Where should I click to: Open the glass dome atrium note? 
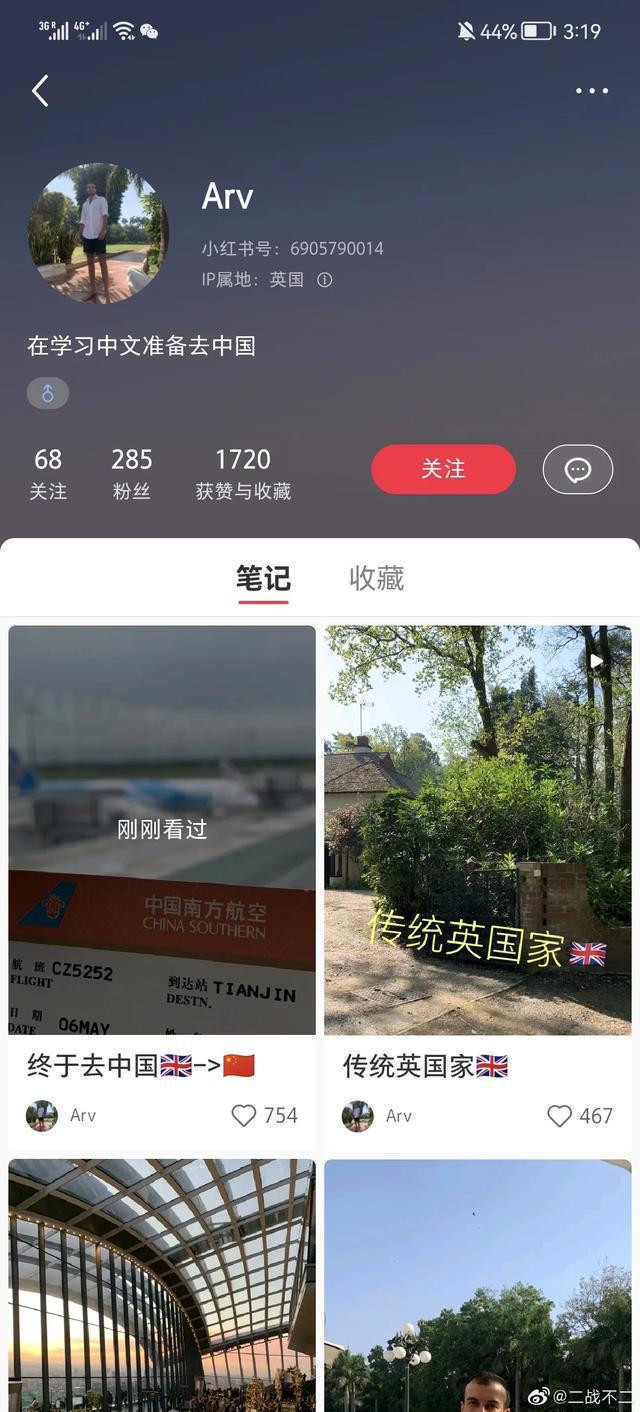[x=162, y=1285]
